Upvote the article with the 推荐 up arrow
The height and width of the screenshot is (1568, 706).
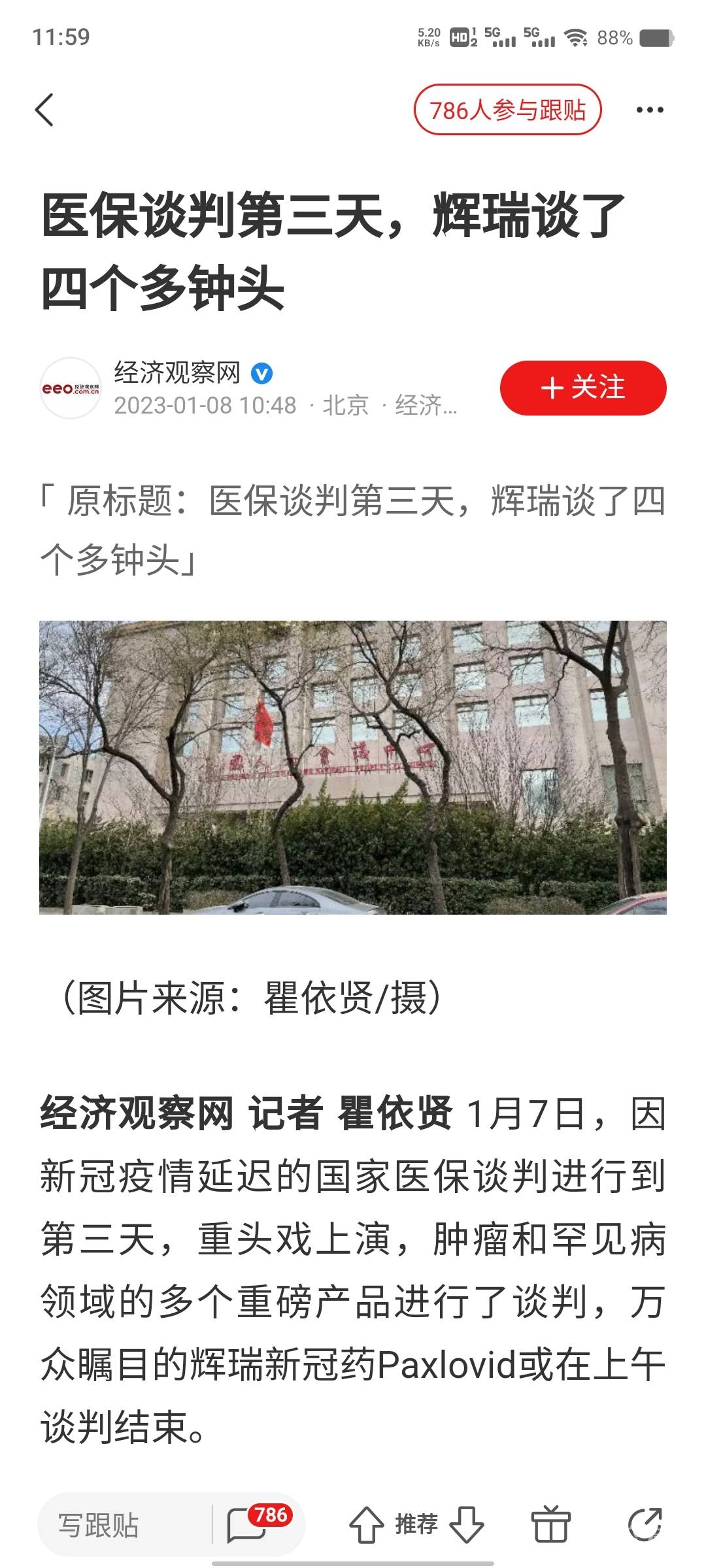(366, 1526)
